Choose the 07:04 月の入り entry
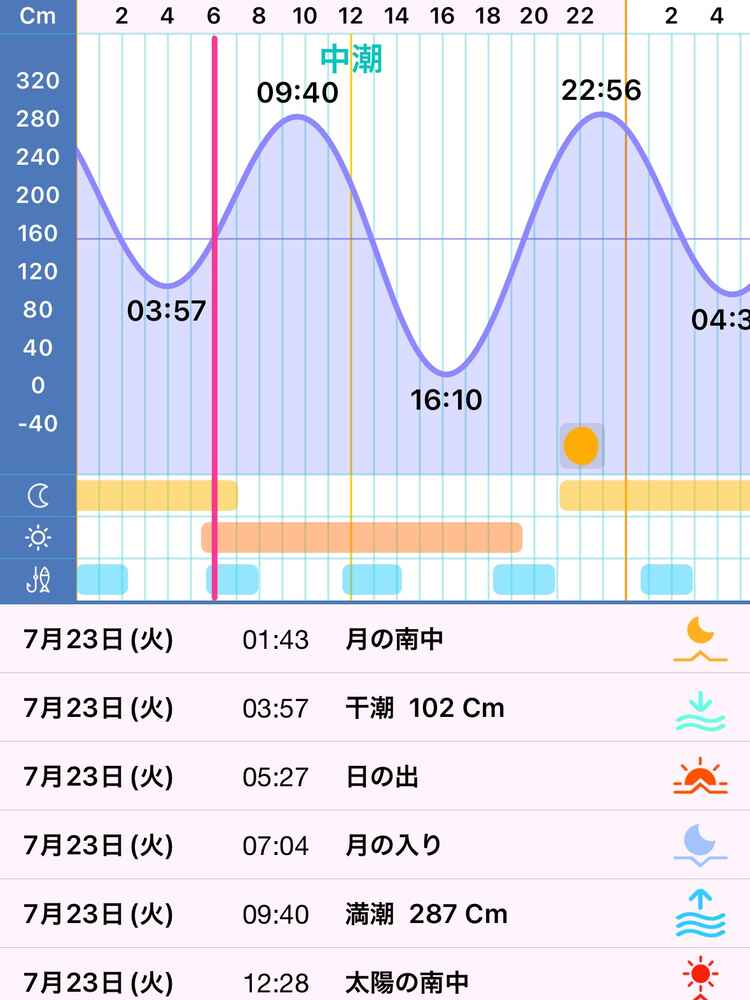 point(375,845)
